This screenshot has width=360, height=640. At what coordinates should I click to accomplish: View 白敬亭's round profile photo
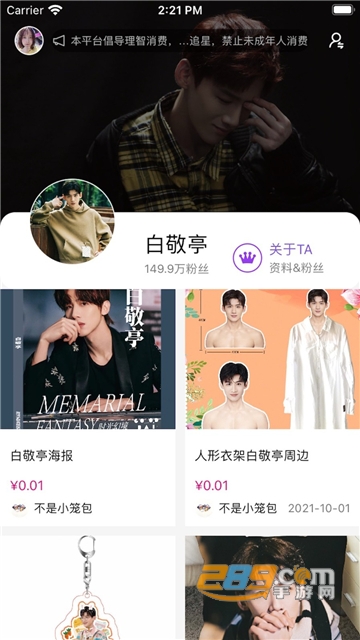[x=72, y=221]
